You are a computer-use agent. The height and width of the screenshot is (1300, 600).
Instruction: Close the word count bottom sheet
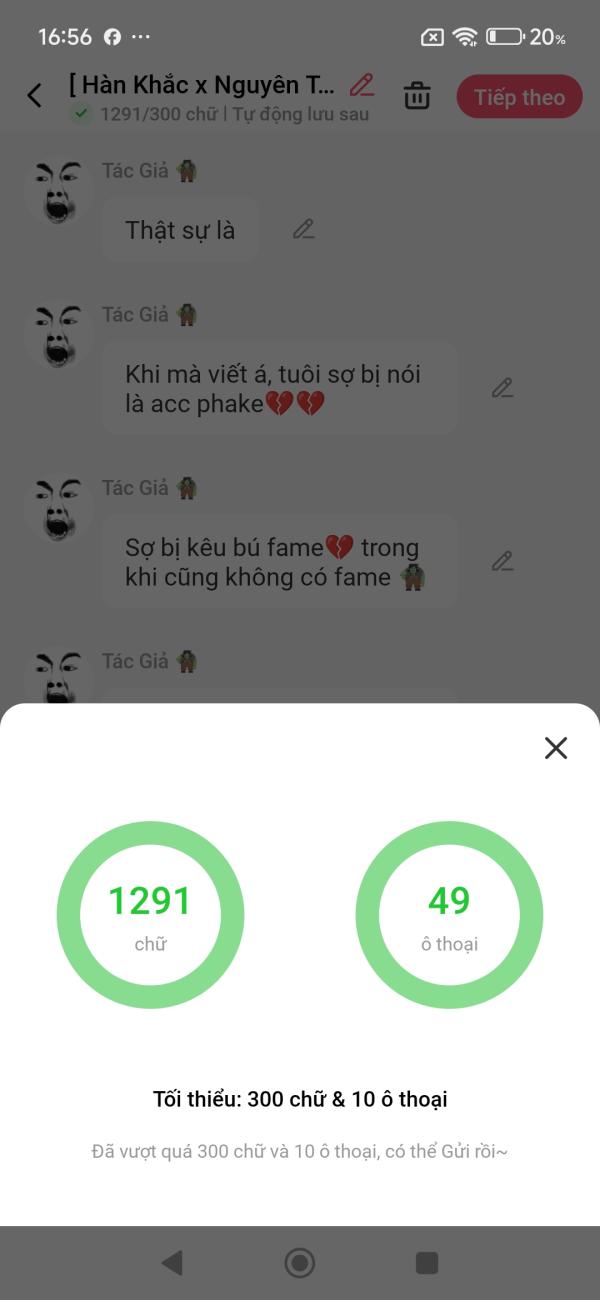pyautogui.click(x=556, y=748)
